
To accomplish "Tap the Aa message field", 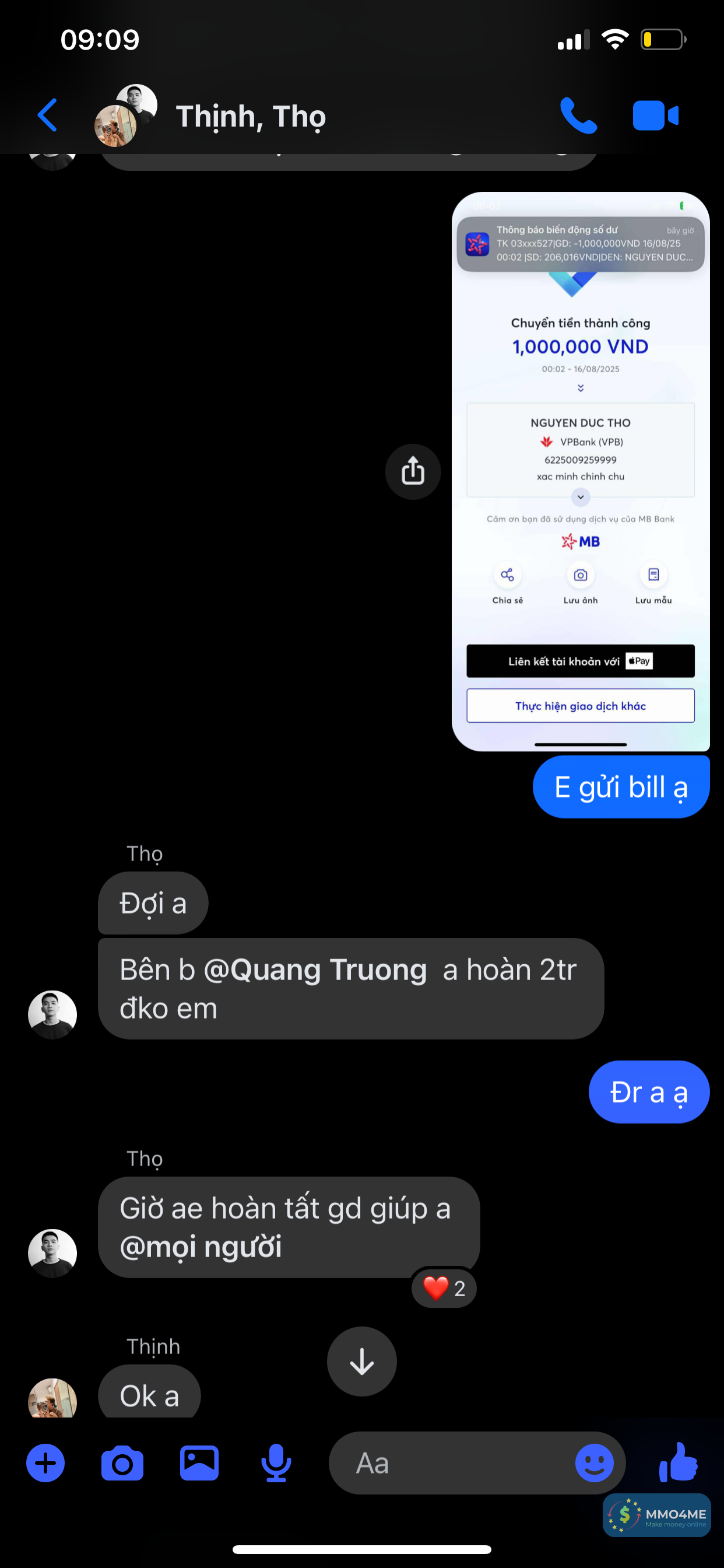I will [450, 1462].
